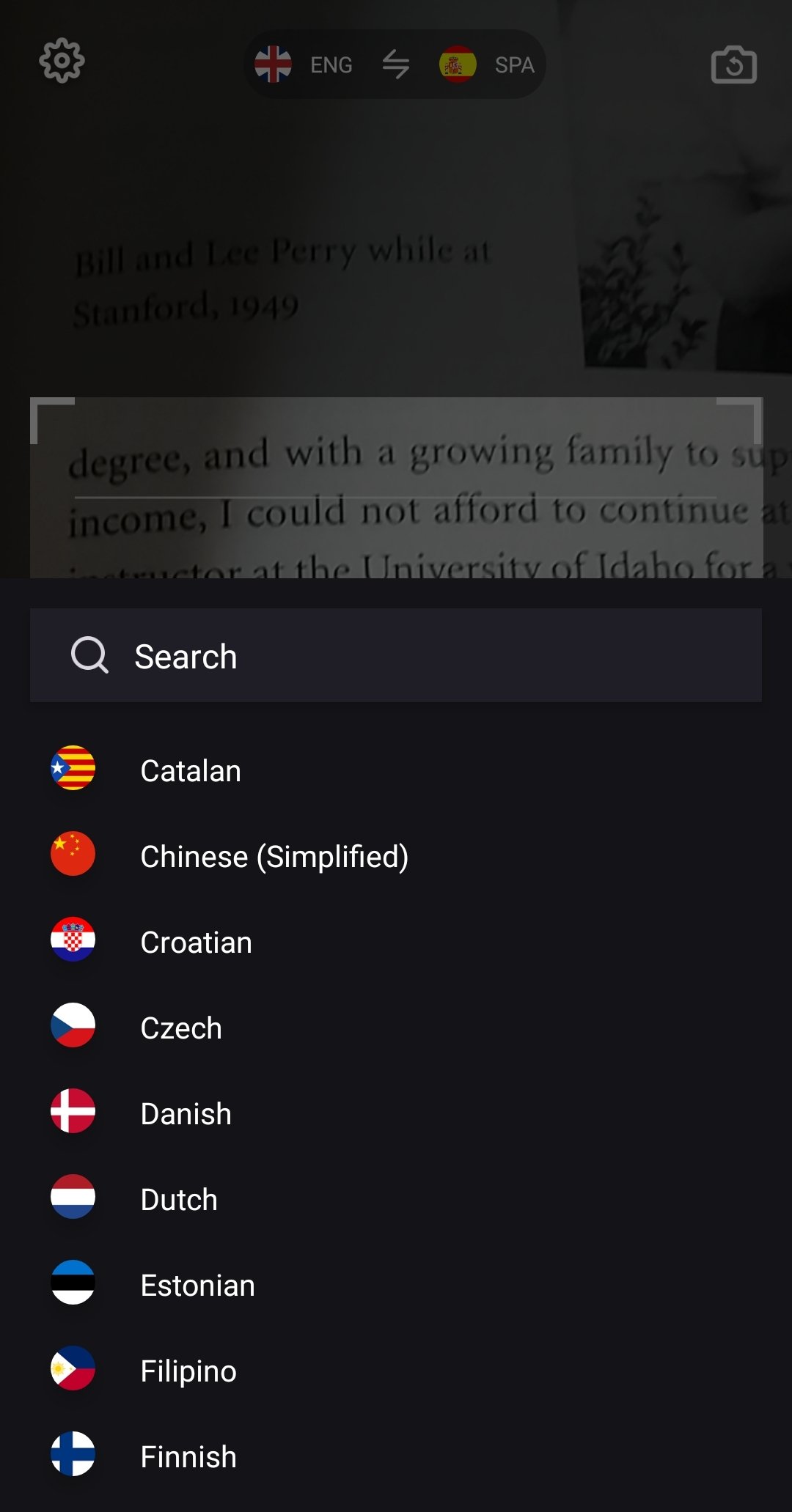Image resolution: width=792 pixels, height=1512 pixels.
Task: Choose the Filipino language option
Action: 396,1370
